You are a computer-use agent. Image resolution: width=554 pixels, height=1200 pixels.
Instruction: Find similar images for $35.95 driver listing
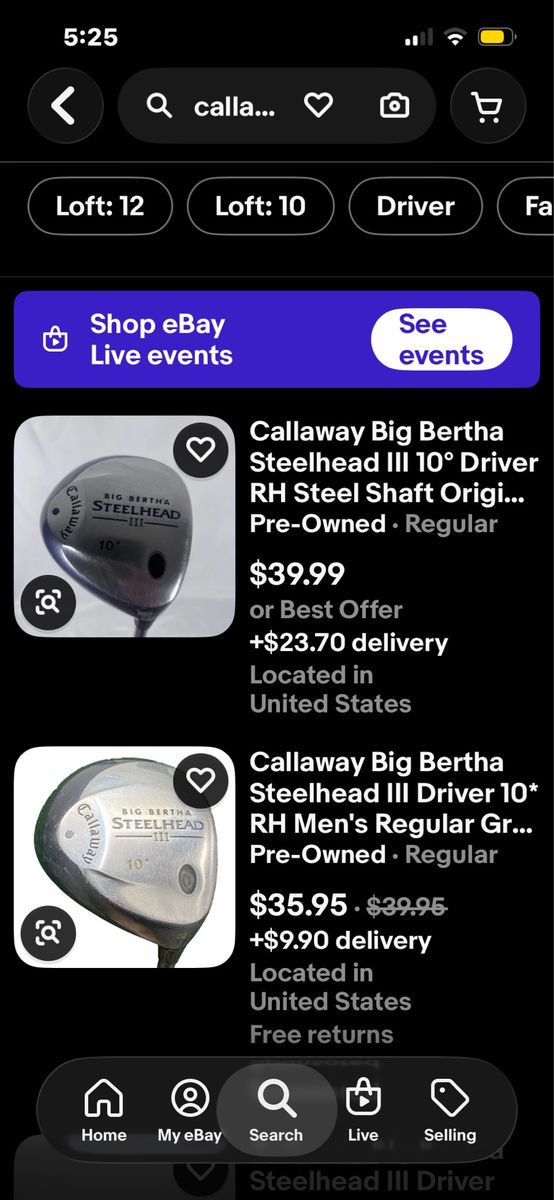point(48,933)
